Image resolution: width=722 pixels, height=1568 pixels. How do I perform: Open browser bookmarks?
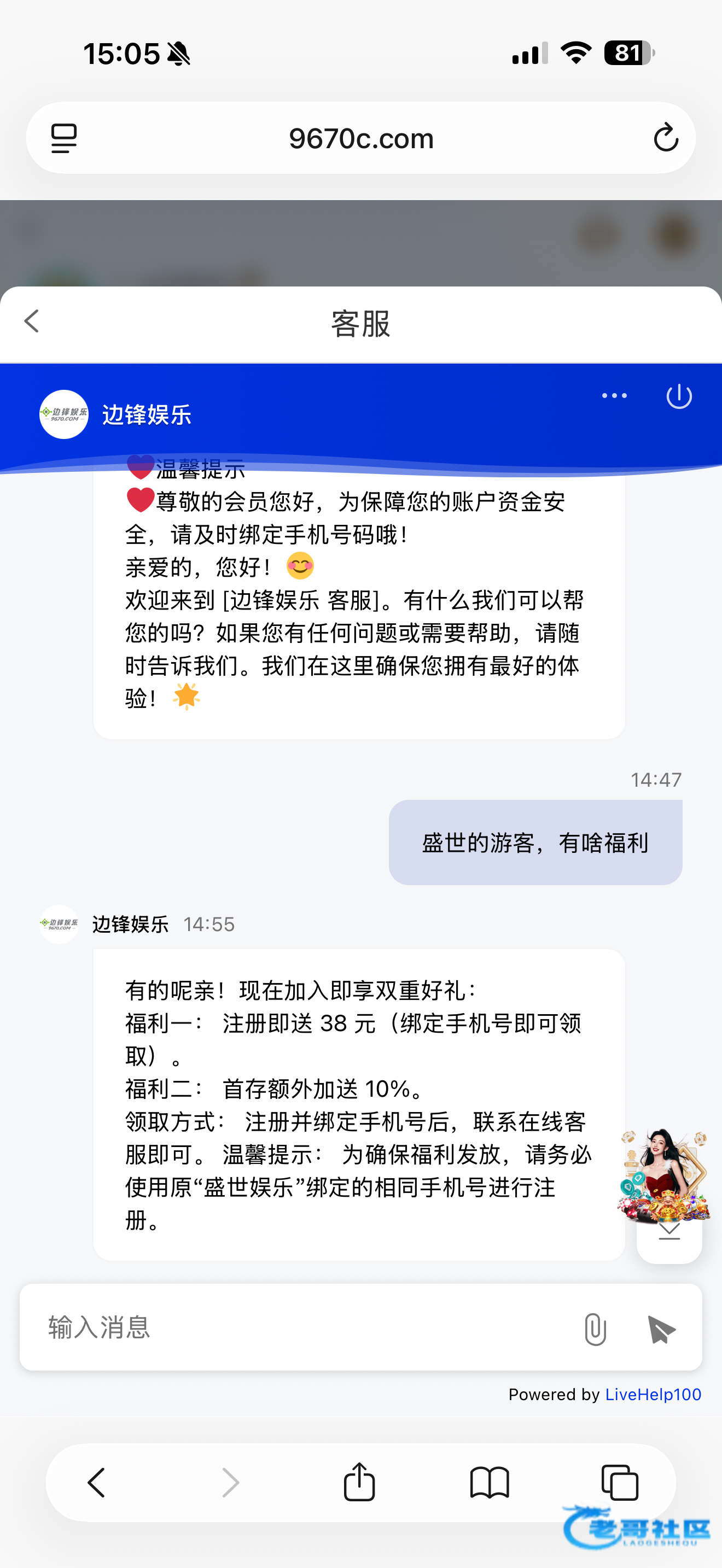[x=490, y=1482]
